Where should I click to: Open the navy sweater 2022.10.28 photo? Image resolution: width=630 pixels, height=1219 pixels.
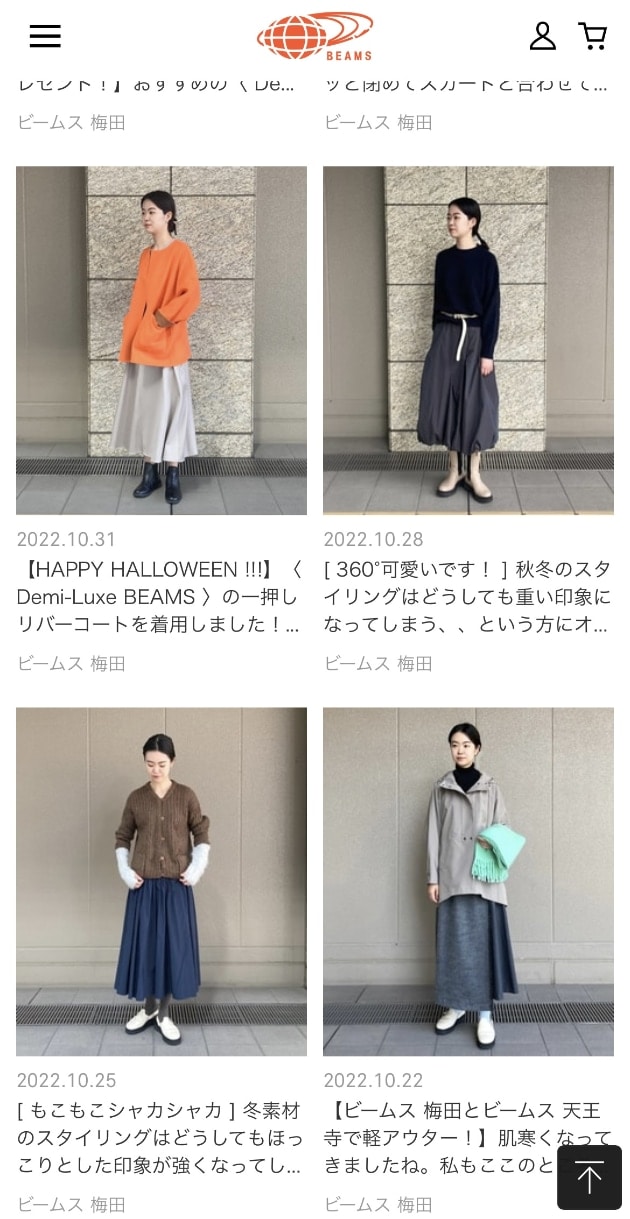click(x=468, y=340)
